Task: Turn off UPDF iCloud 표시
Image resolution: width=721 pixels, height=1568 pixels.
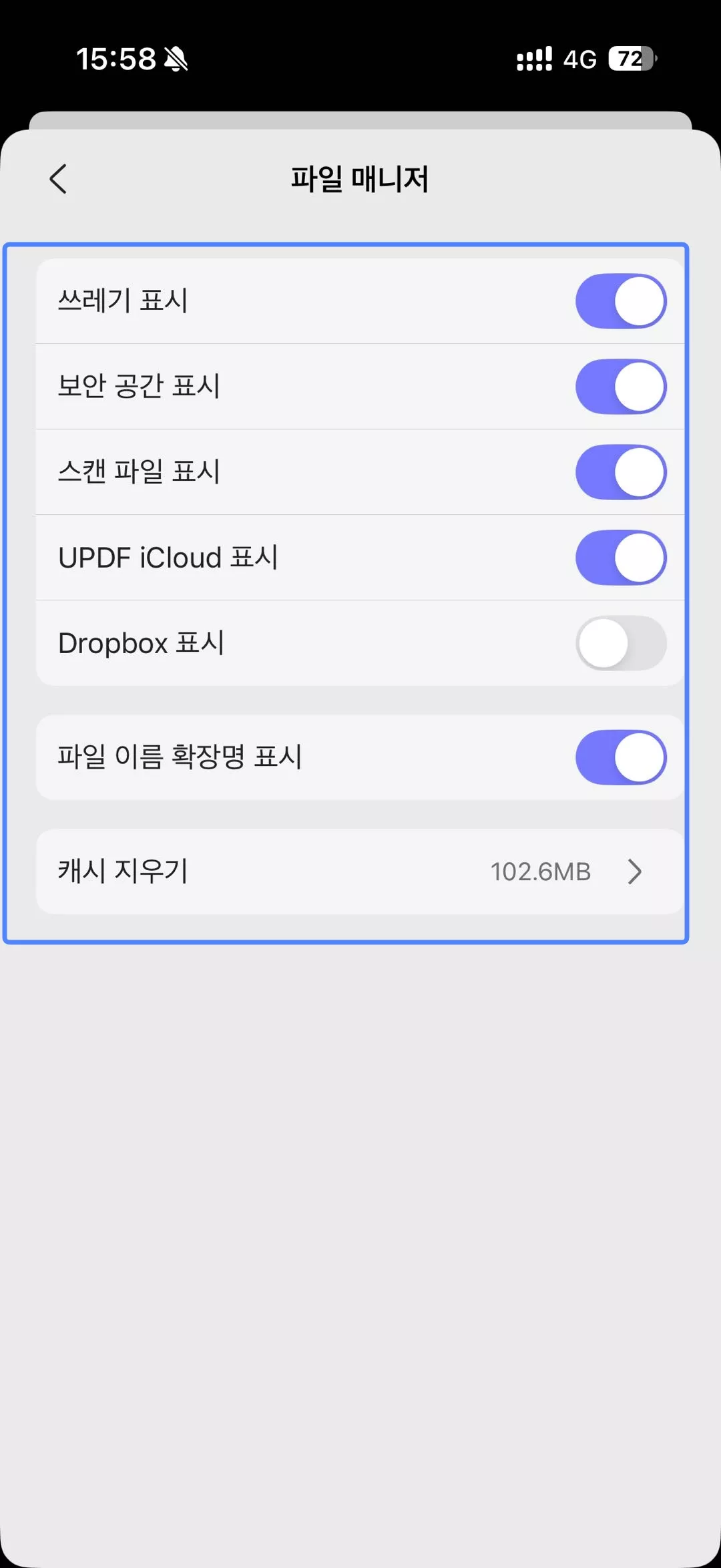Action: pyautogui.click(x=622, y=556)
